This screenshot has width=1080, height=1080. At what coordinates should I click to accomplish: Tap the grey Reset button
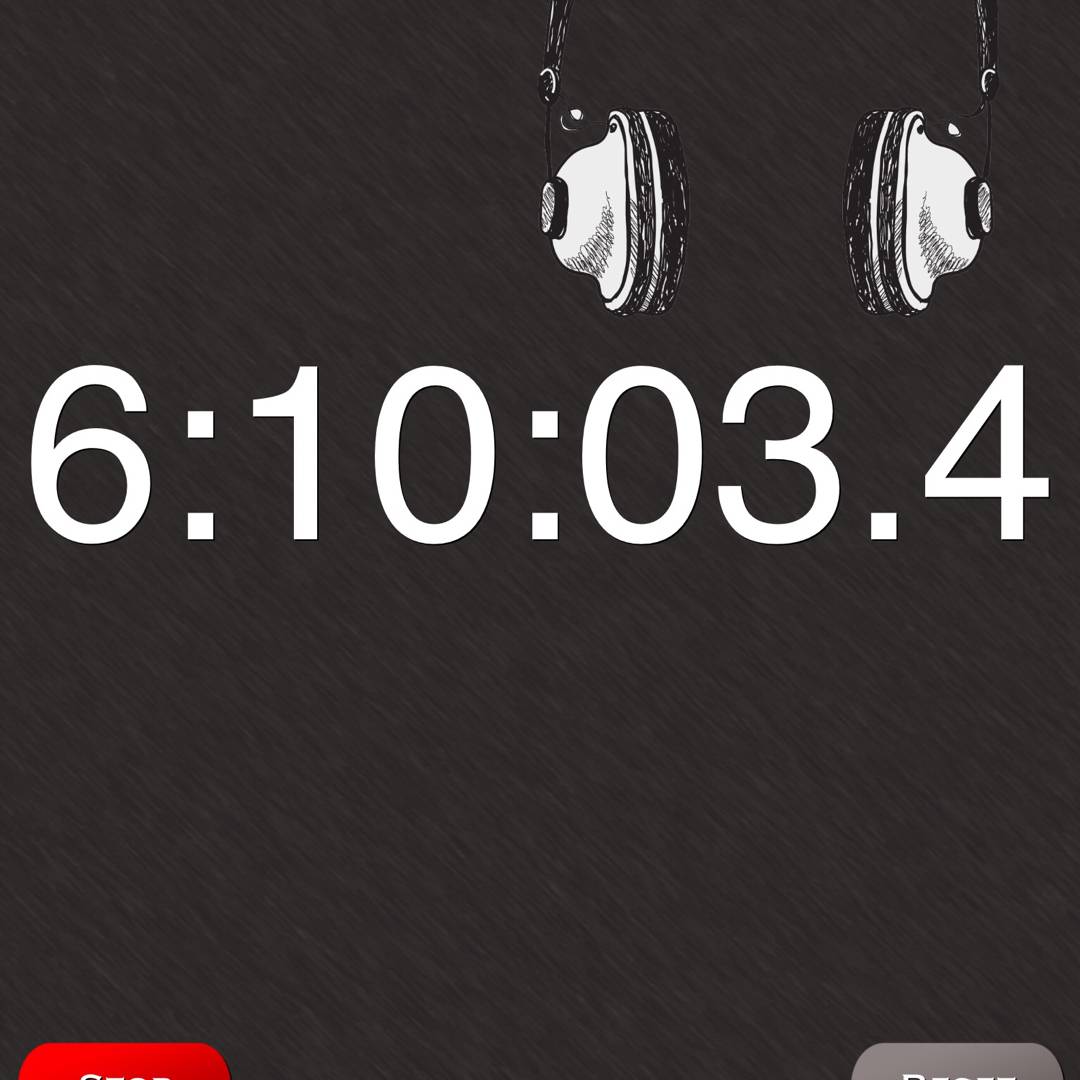tap(957, 1064)
